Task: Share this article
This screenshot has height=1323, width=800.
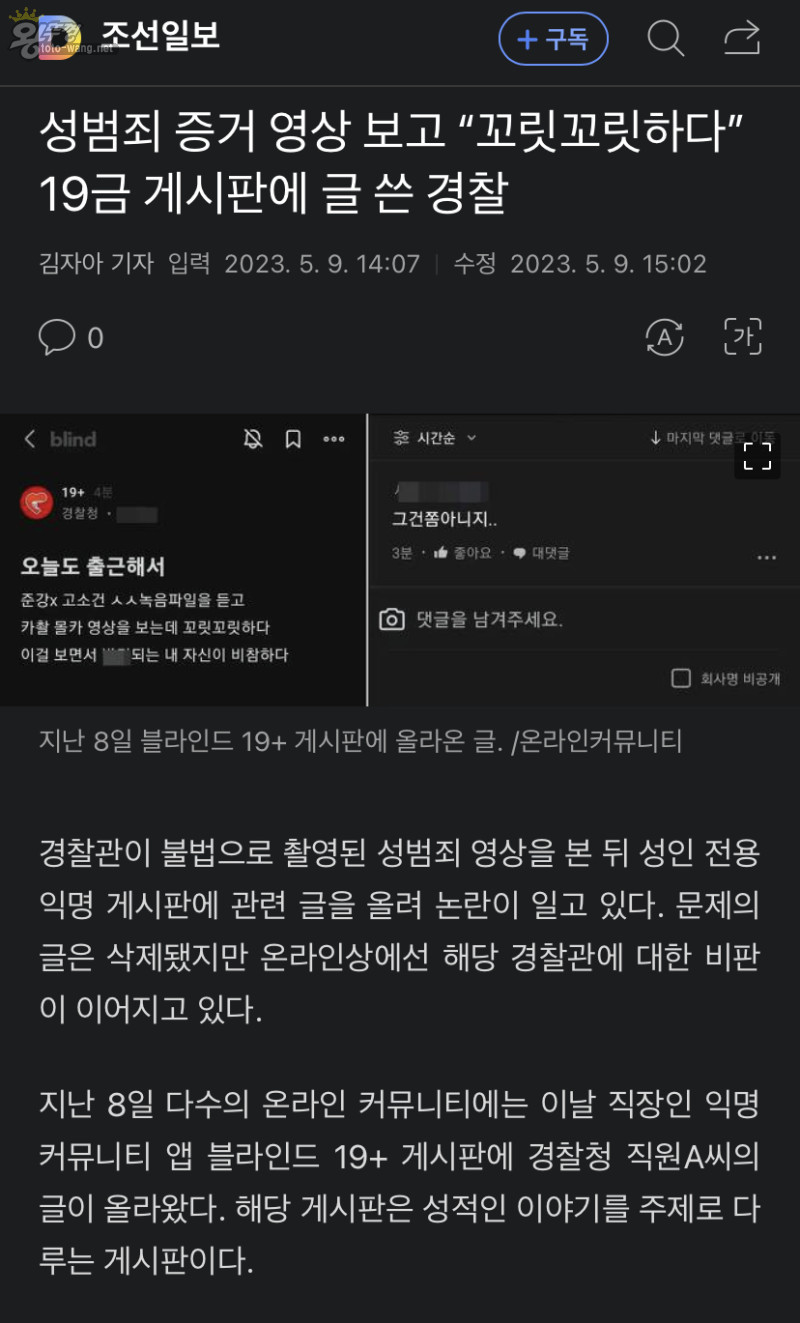Action: (742, 39)
